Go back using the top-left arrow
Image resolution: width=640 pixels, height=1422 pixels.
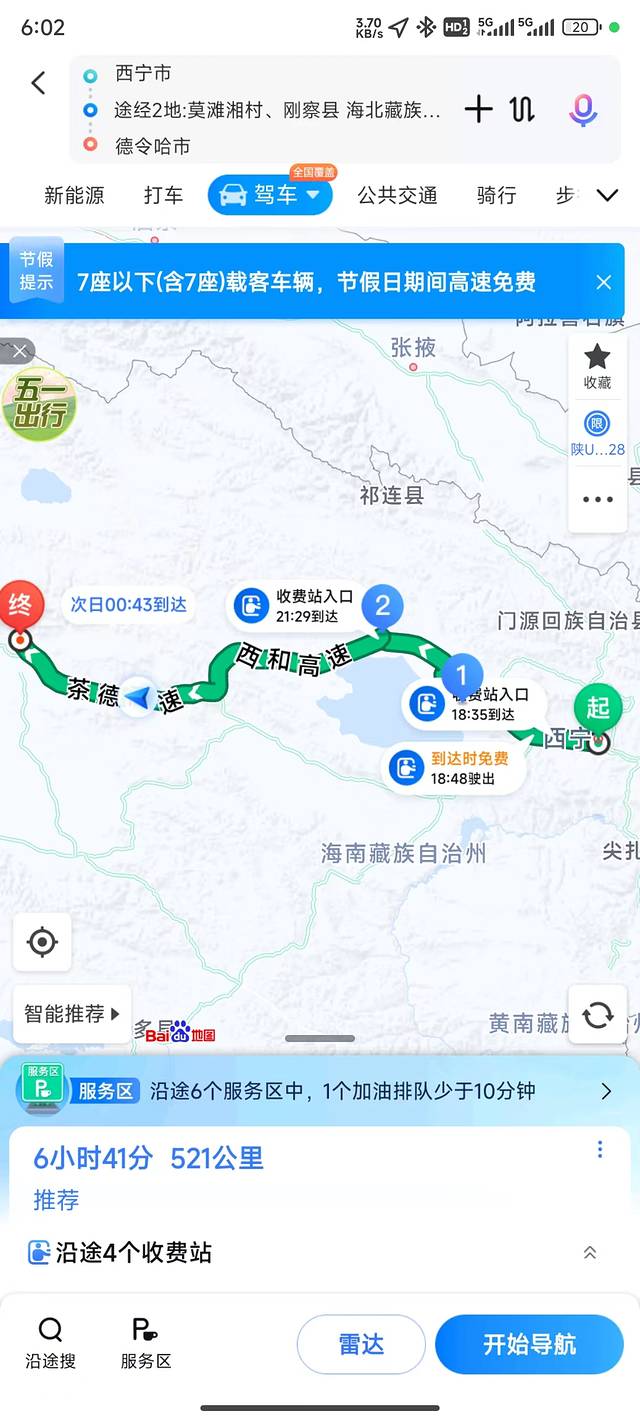[x=38, y=83]
